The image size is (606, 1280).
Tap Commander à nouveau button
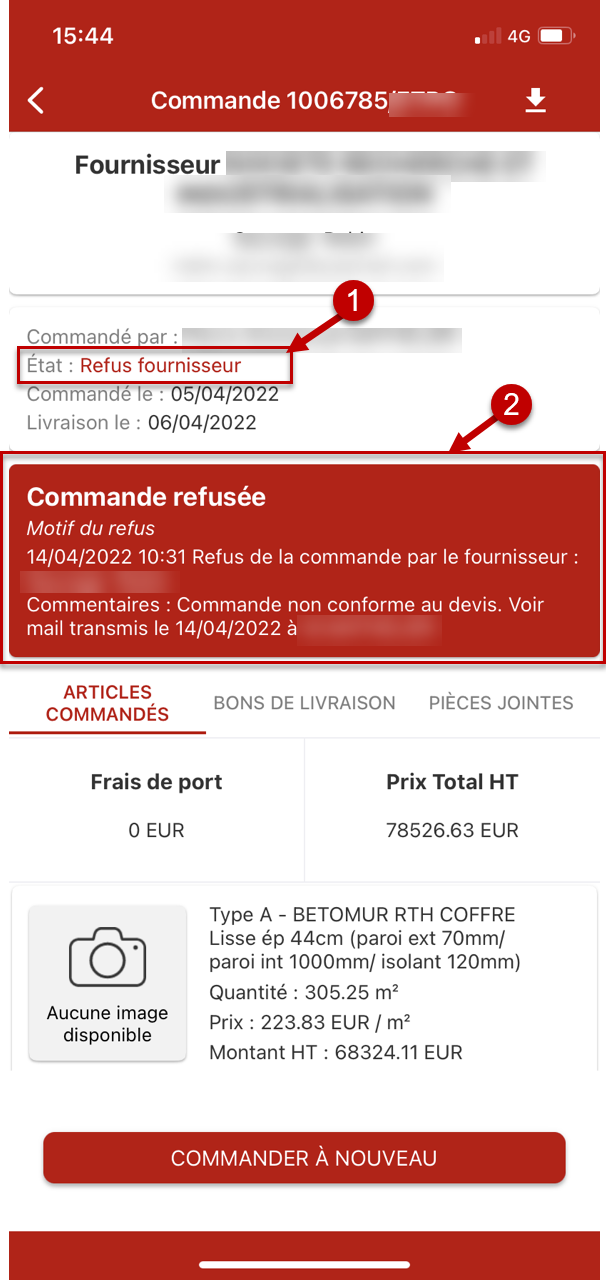click(x=304, y=1158)
